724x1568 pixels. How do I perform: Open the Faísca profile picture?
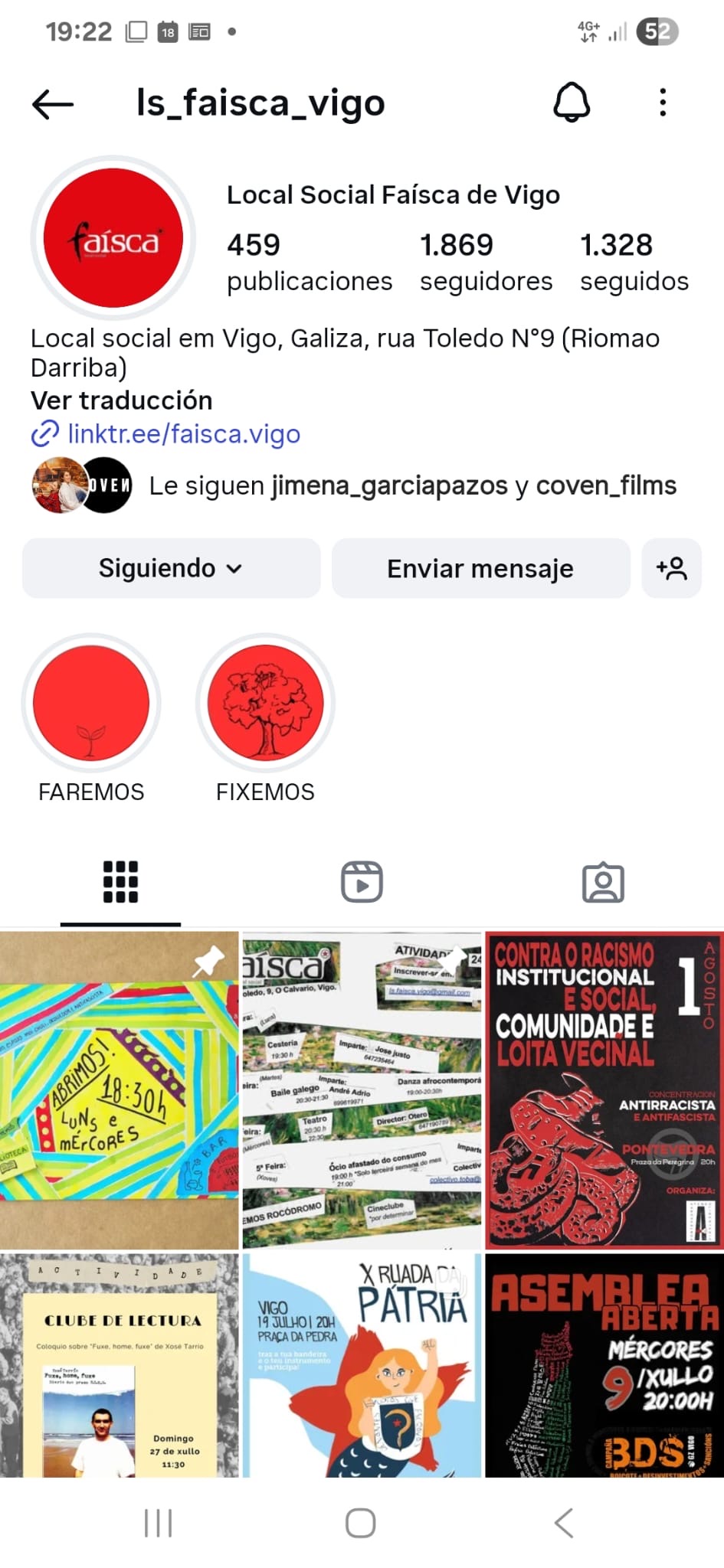click(x=113, y=238)
